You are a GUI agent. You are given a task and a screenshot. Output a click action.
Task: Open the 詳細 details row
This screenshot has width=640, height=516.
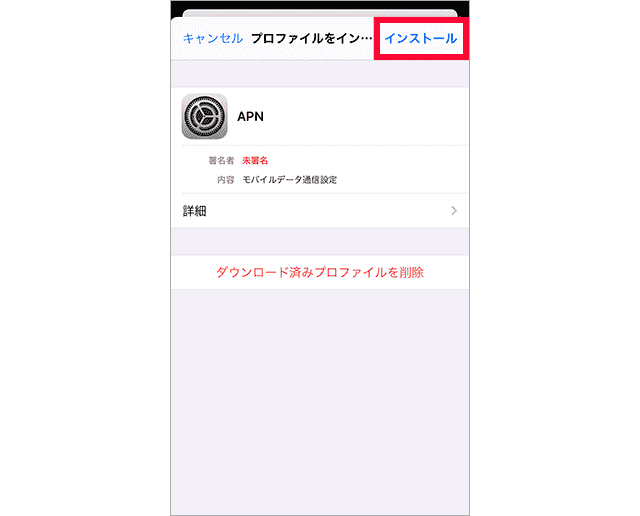[x=319, y=211]
